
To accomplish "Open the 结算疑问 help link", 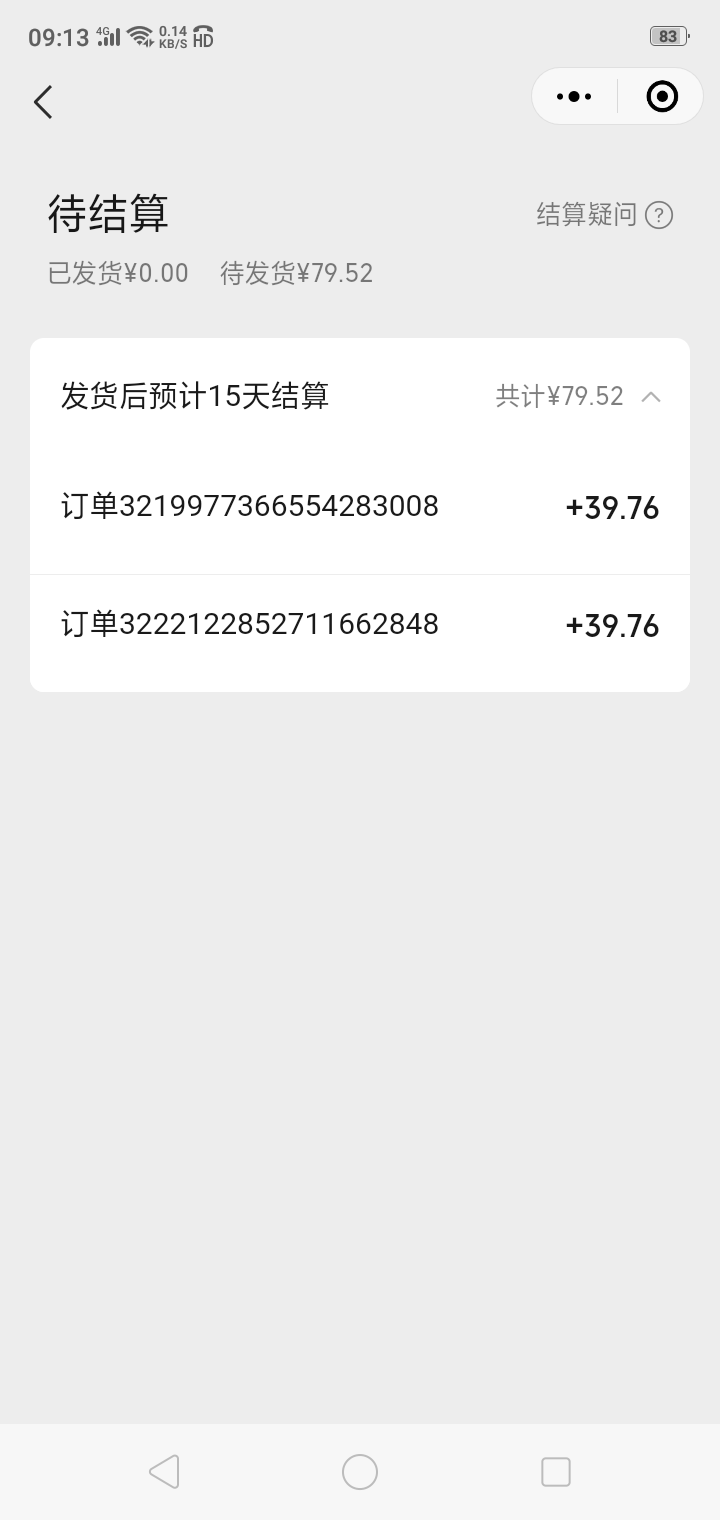I will point(604,215).
